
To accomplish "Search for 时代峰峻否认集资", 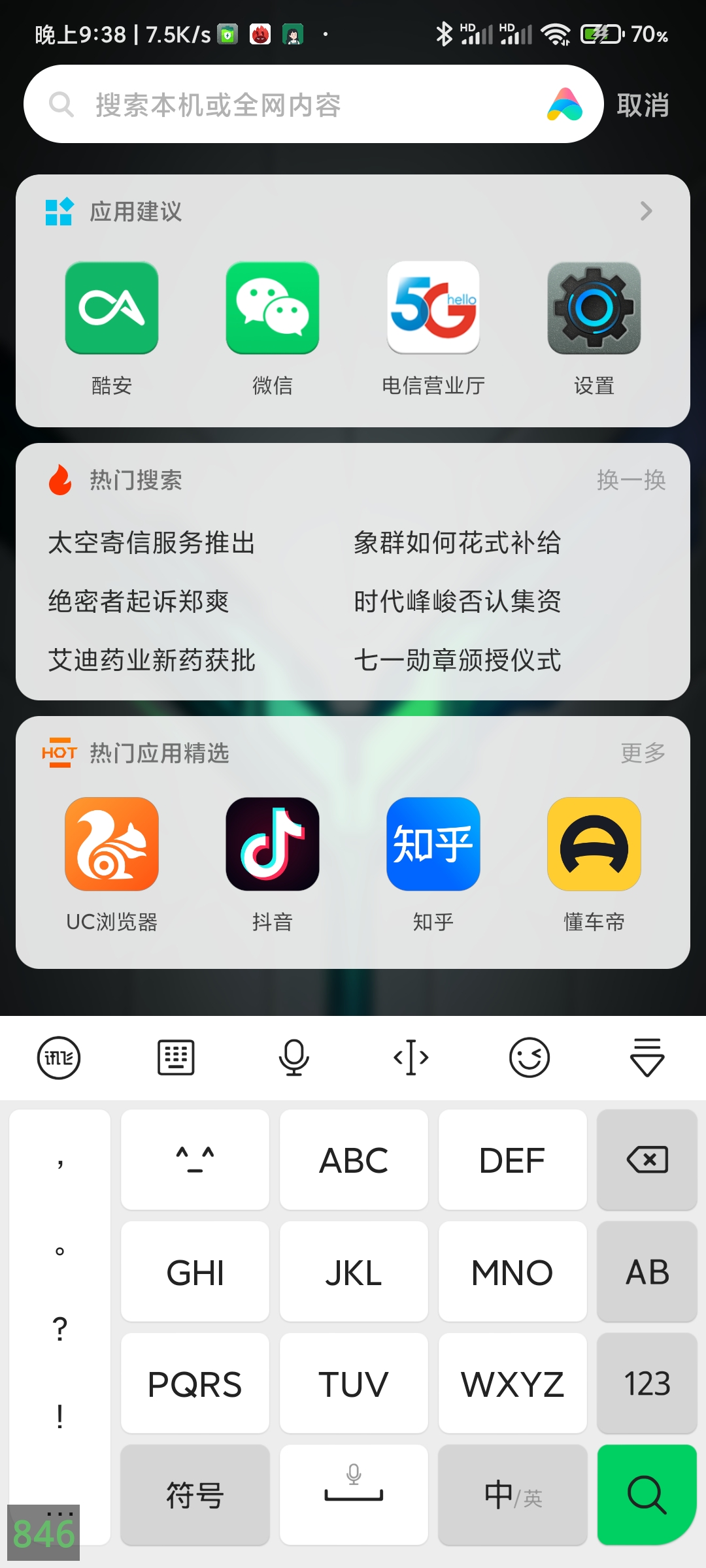I will [x=457, y=601].
